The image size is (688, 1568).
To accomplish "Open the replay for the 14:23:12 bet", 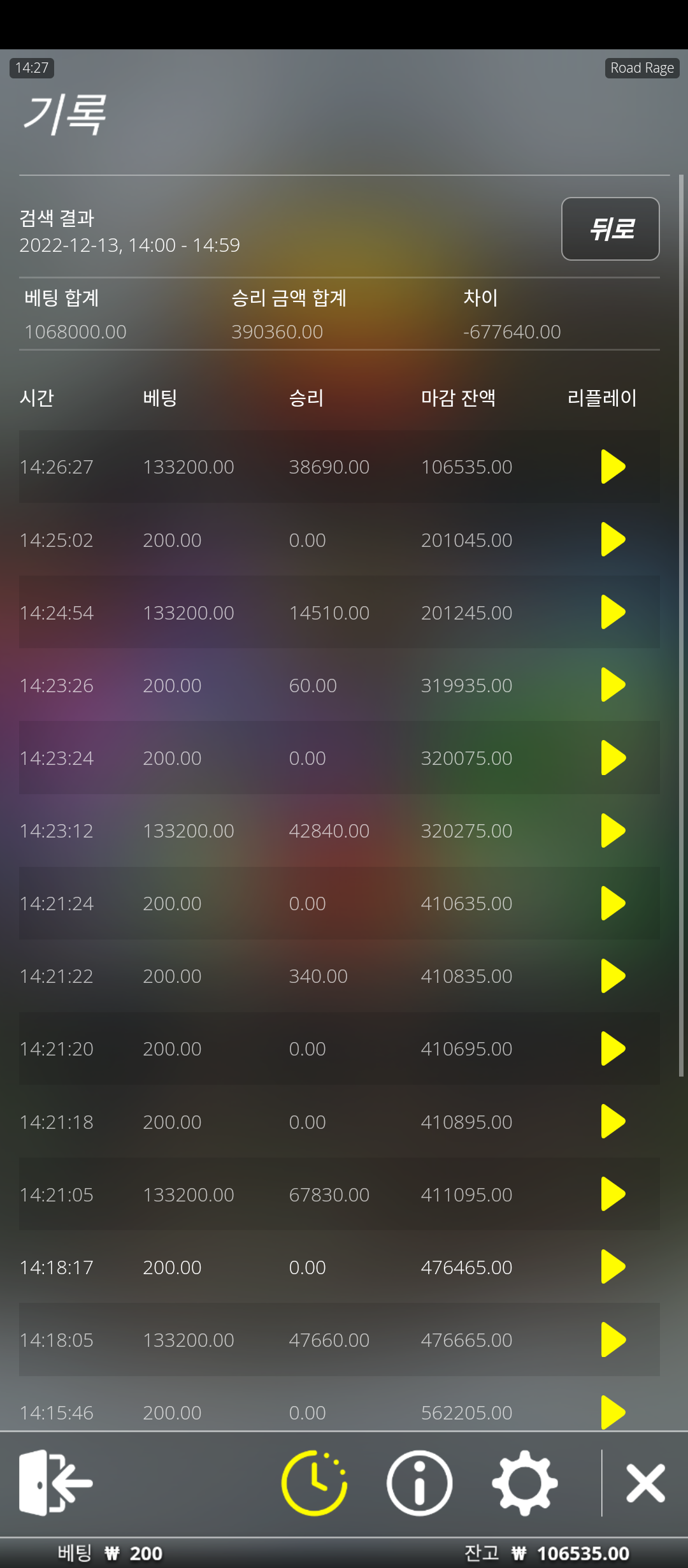I will [x=613, y=831].
